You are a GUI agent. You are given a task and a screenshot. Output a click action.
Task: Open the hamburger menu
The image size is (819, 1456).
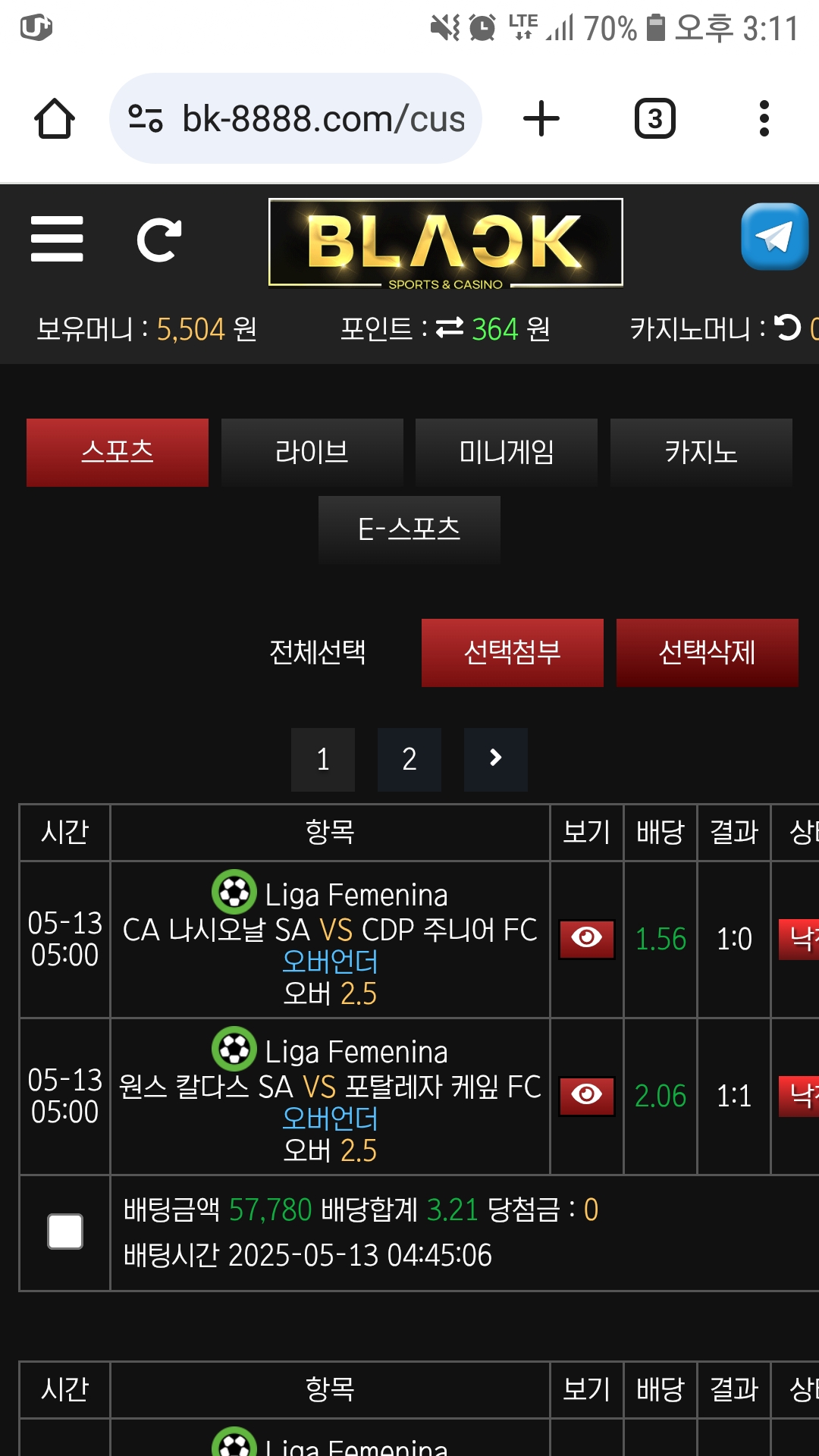point(57,239)
